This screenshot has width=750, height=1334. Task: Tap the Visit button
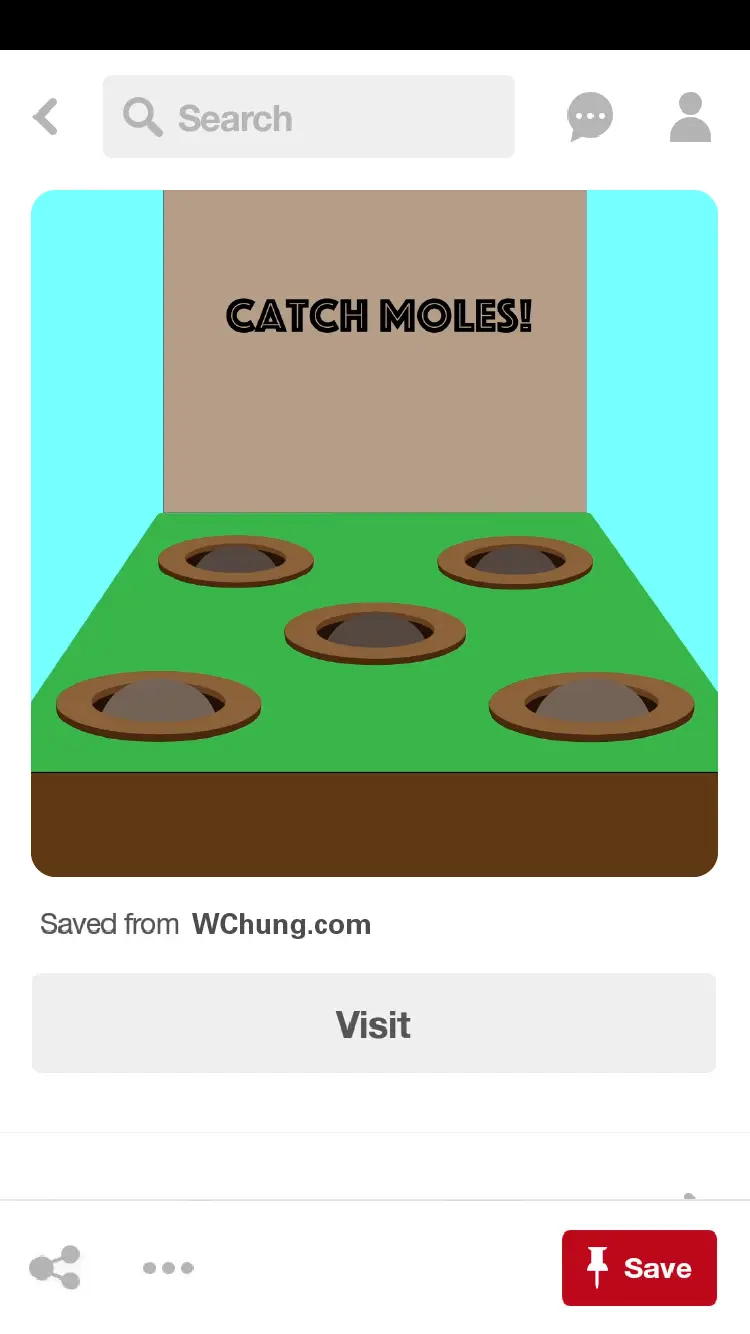pos(374,1024)
